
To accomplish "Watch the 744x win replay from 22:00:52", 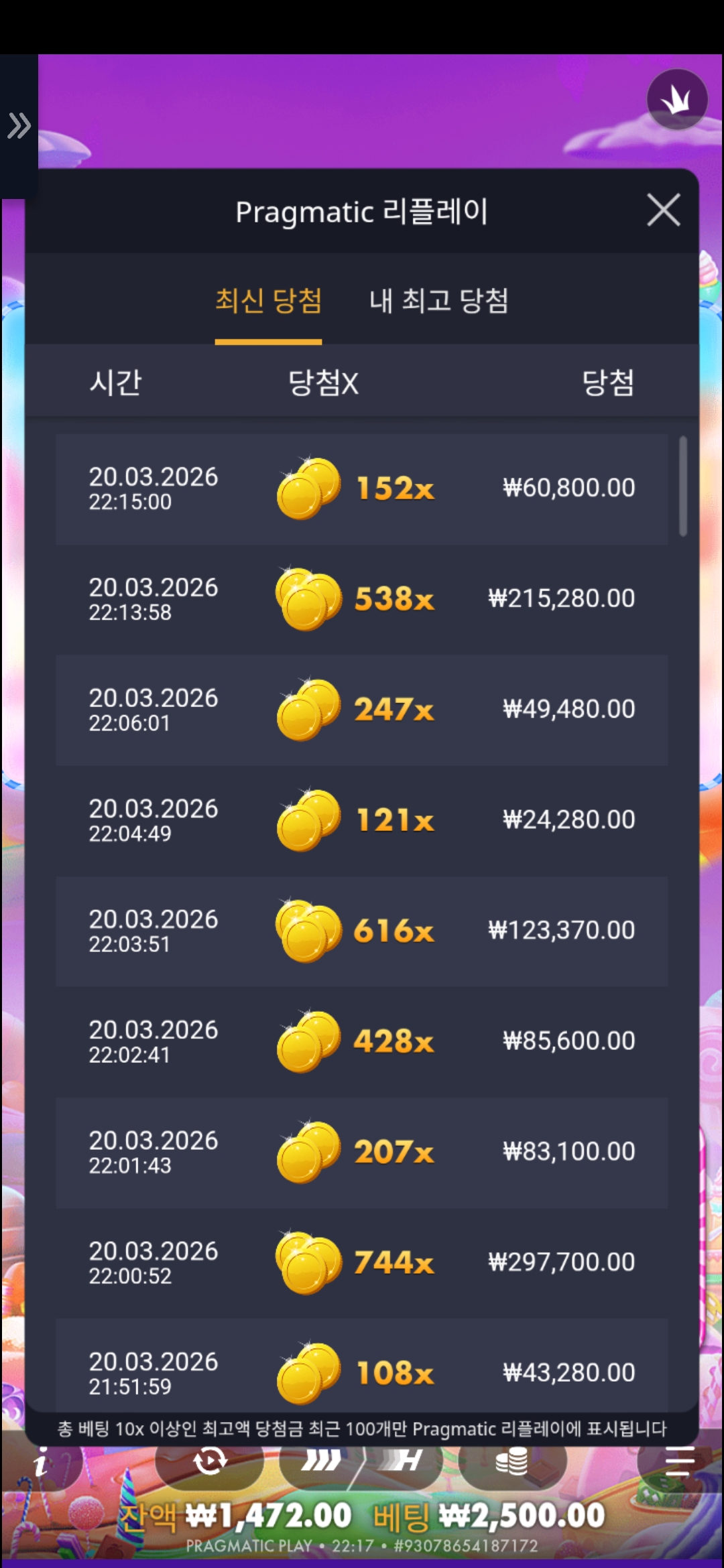I will pos(361,1262).
